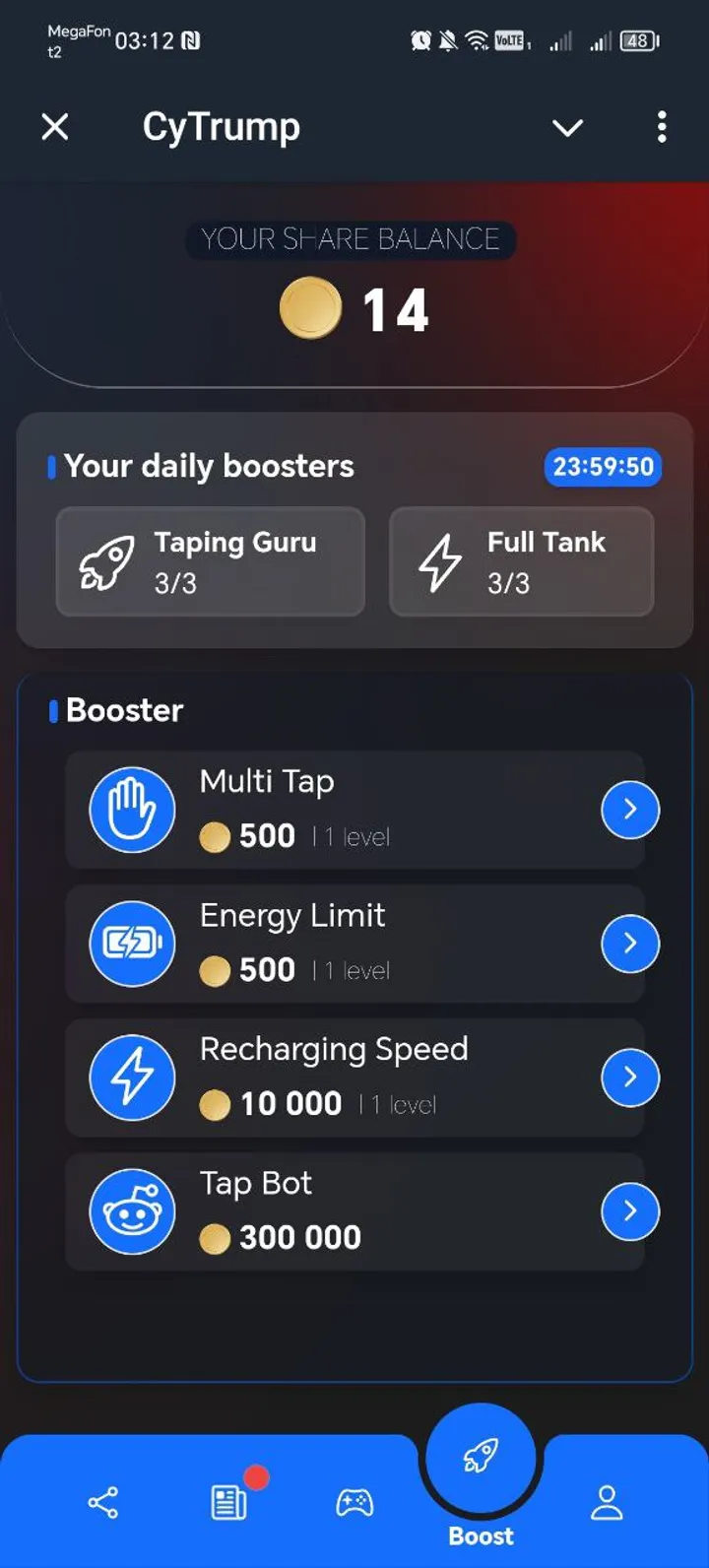Screen dimensions: 709x1568
Task: Use the Full Tank daily booster
Action: point(521,561)
